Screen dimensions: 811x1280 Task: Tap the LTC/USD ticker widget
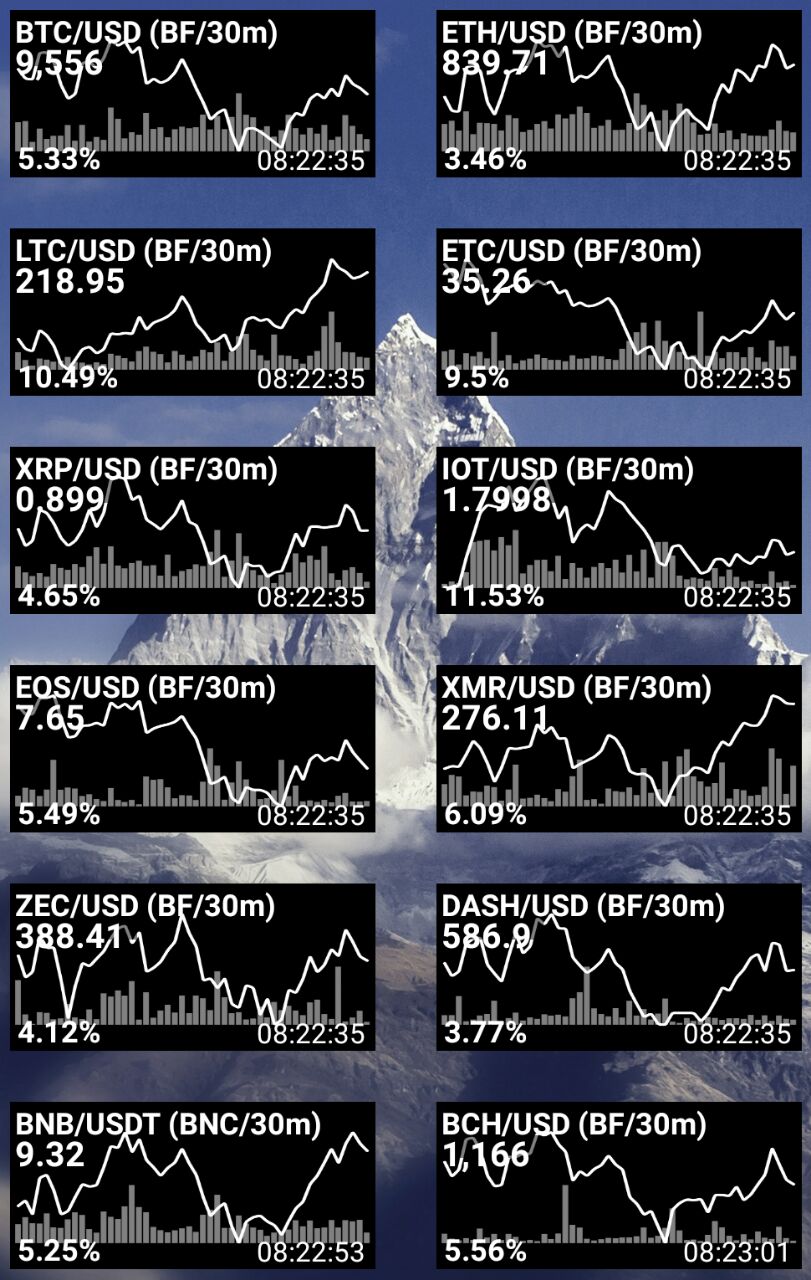192,312
